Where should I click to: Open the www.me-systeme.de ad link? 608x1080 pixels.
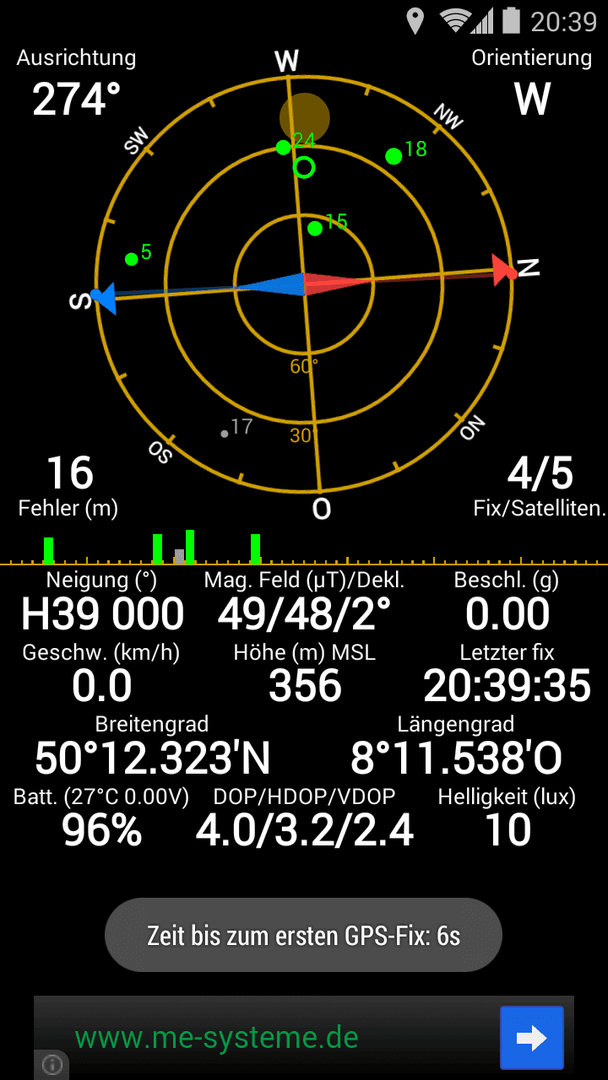216,1037
